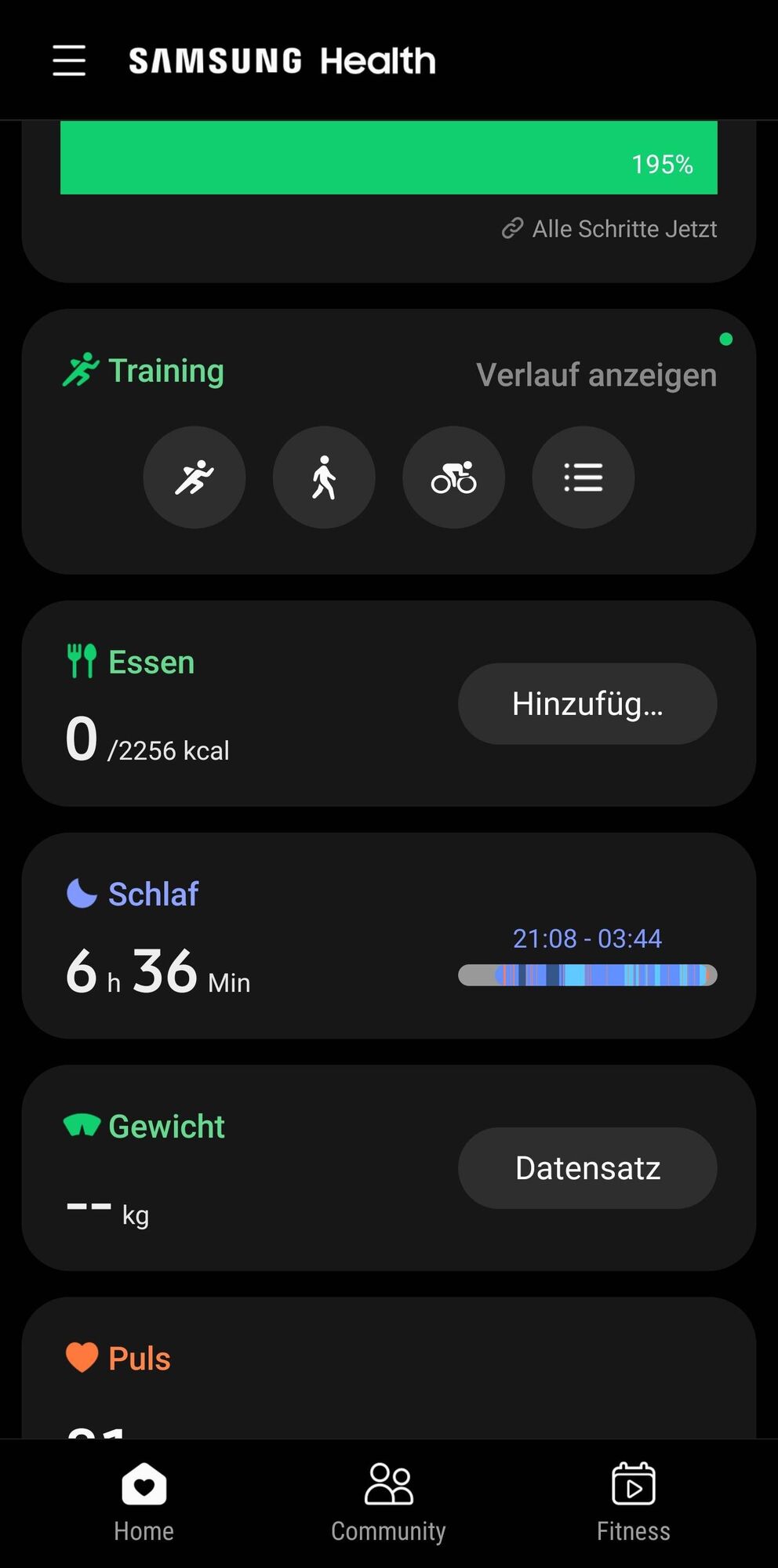778x1568 pixels.
Task: Switch to the Fitness tab
Action: click(633, 1503)
